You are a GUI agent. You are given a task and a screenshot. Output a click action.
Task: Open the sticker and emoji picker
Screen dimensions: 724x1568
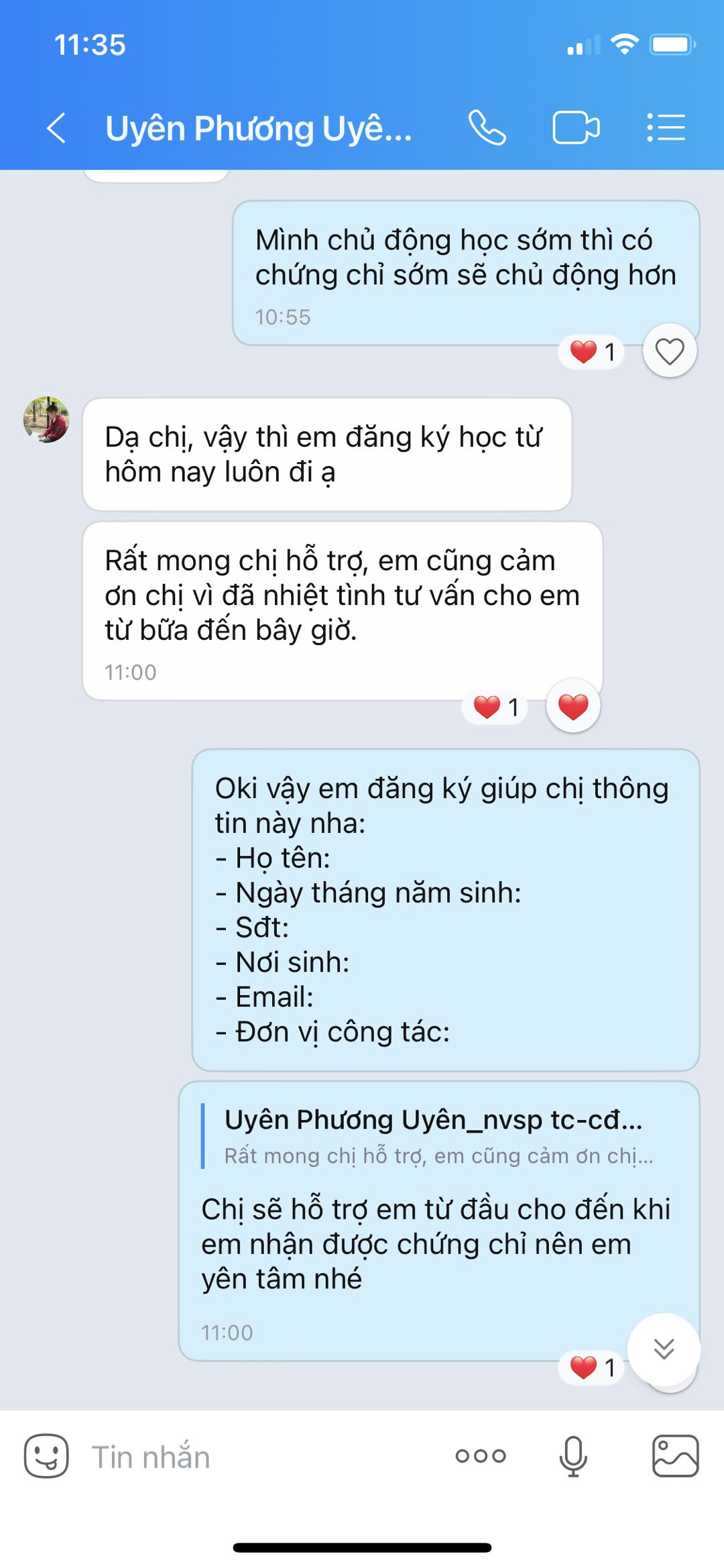pyautogui.click(x=46, y=1456)
